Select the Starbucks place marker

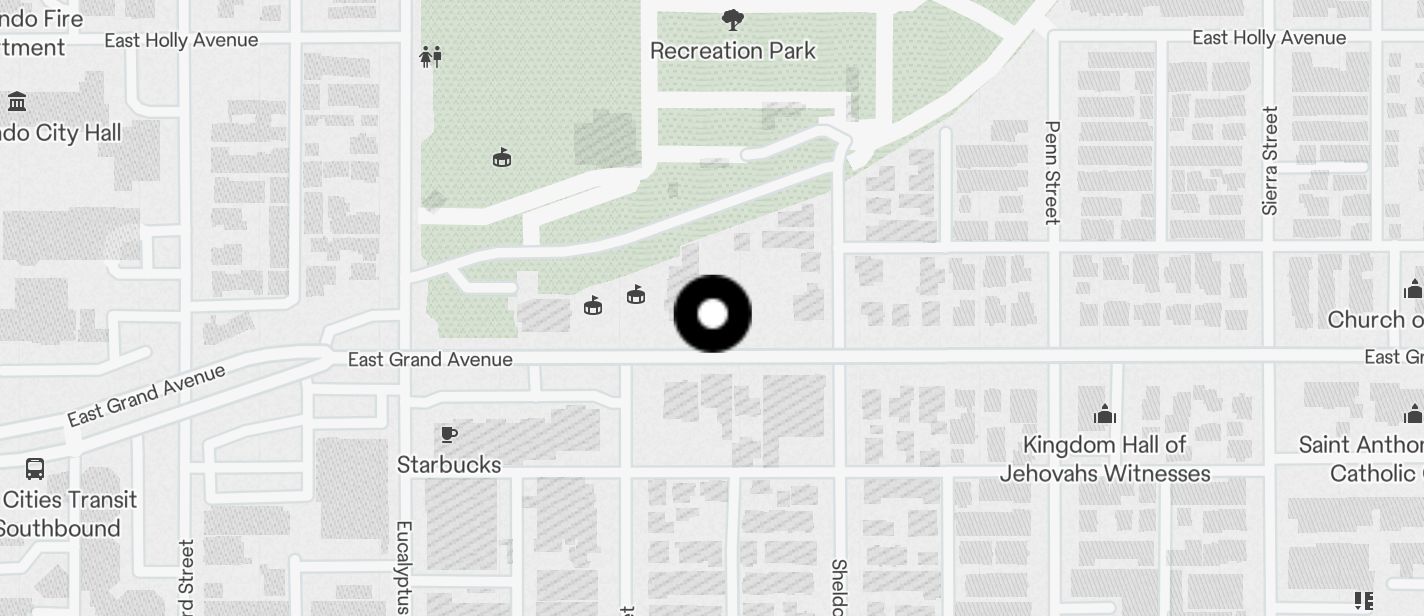(449, 435)
